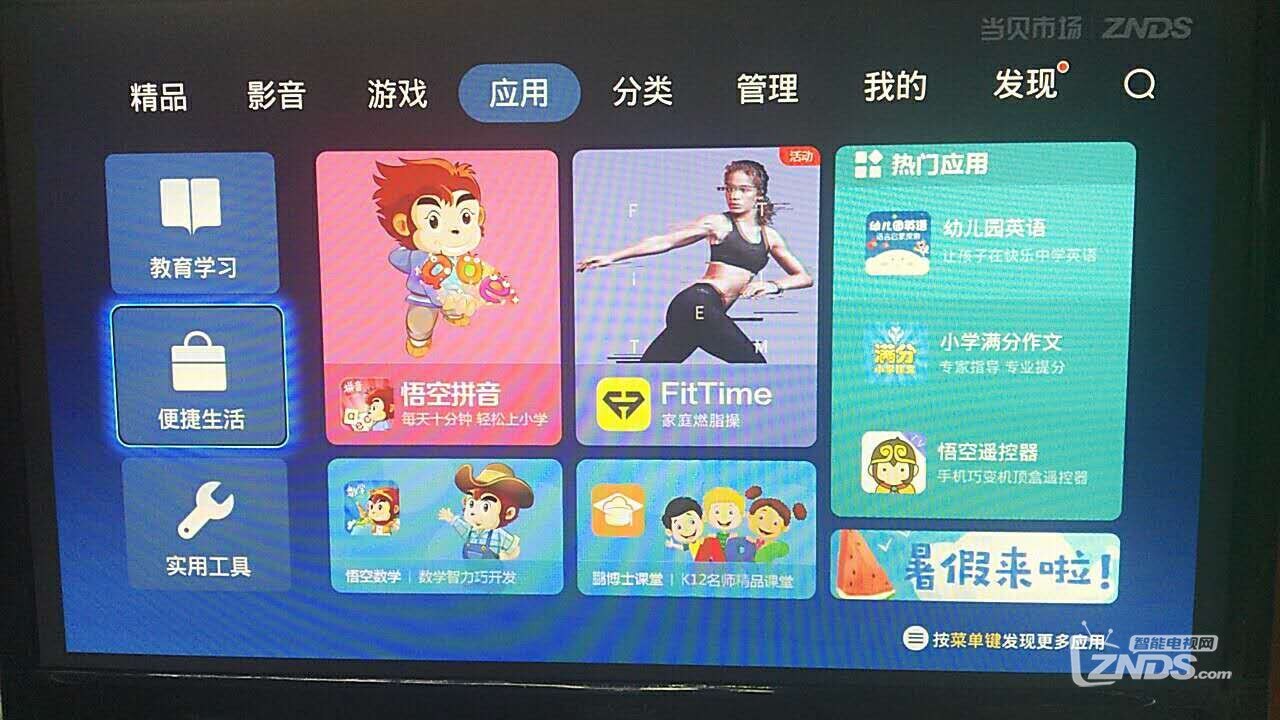This screenshot has width=1280, height=720.
Task: Go to the 游戏 tab
Action: coord(397,94)
